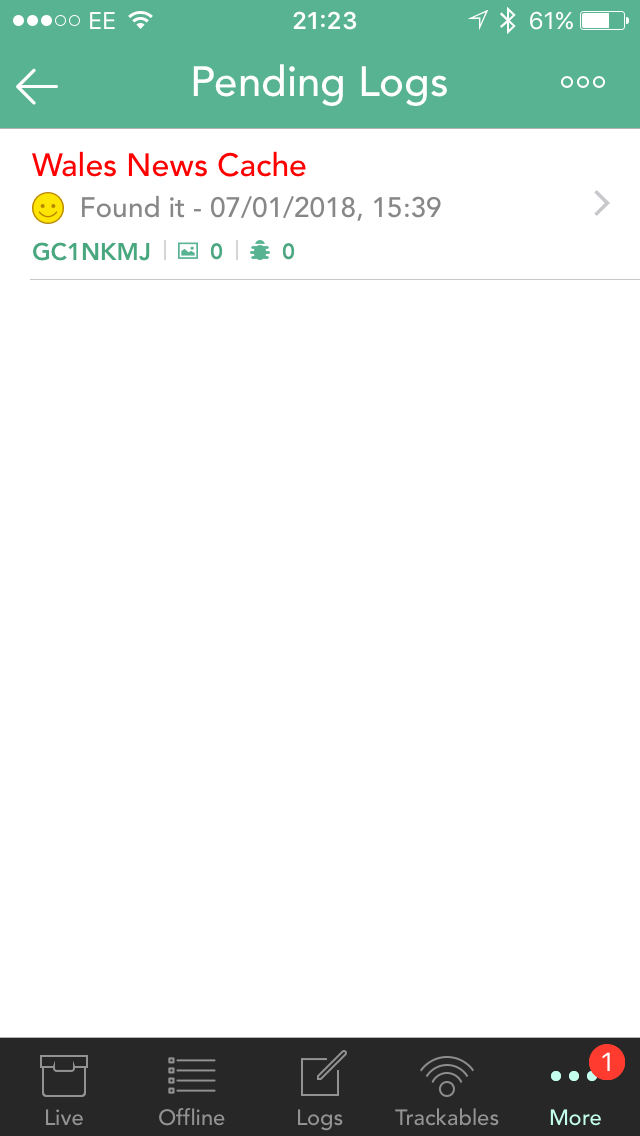Open the three-circle options menu

click(583, 82)
